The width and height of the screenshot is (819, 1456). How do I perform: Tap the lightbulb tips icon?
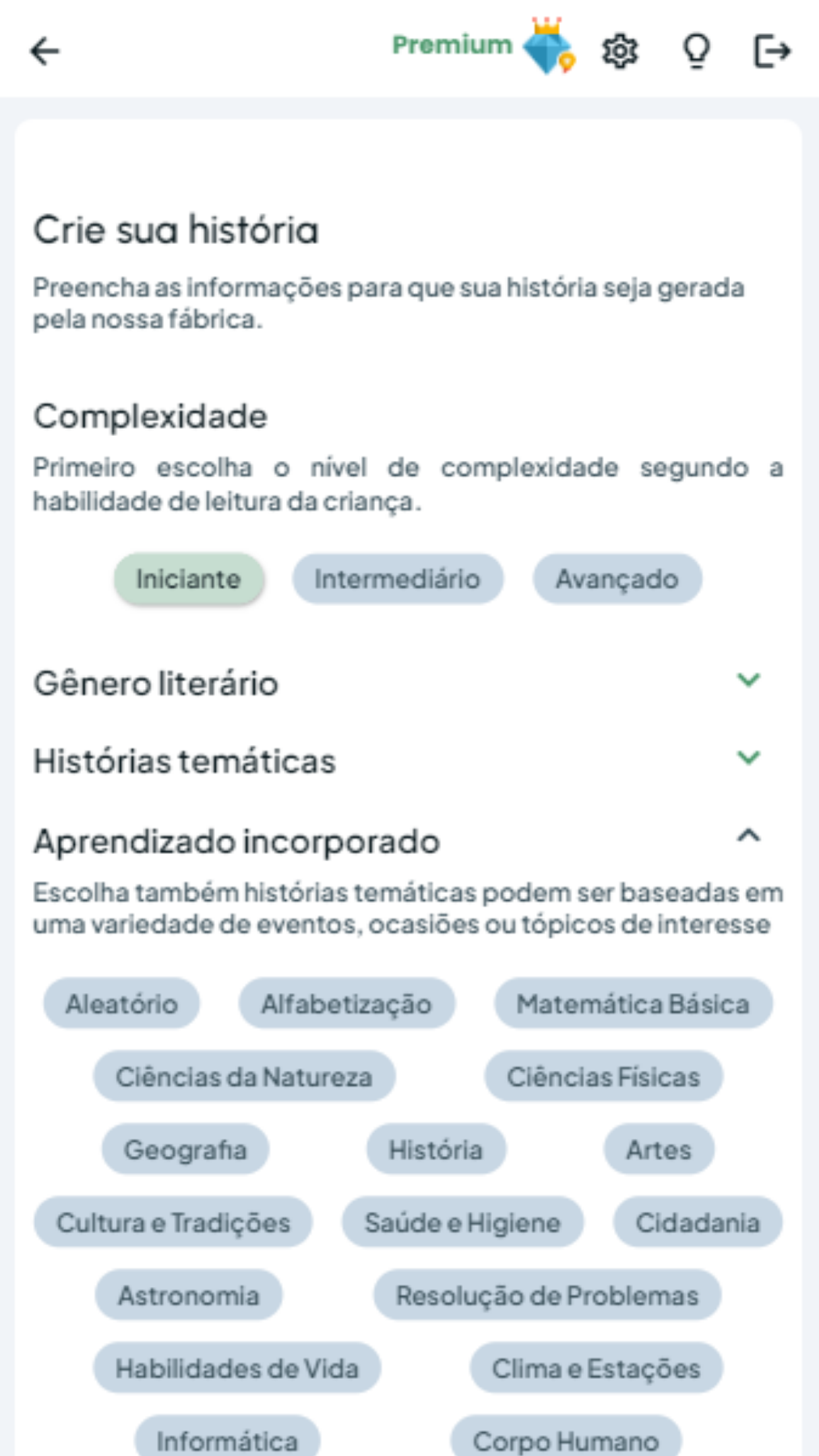(x=696, y=51)
